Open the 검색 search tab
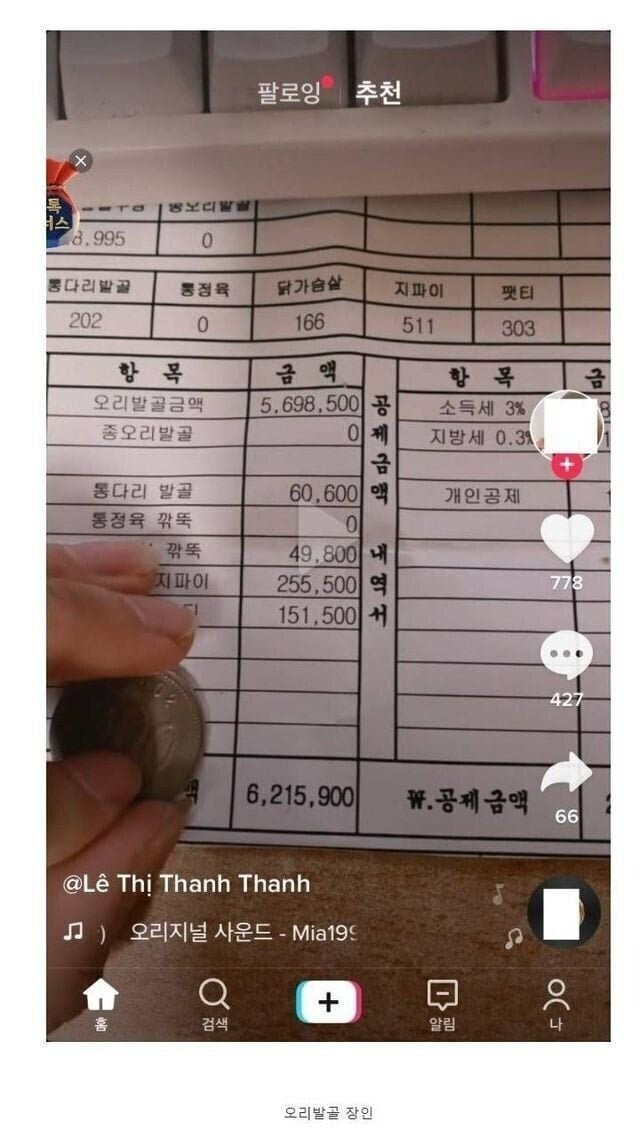The width and height of the screenshot is (640, 1139). coord(214,1003)
